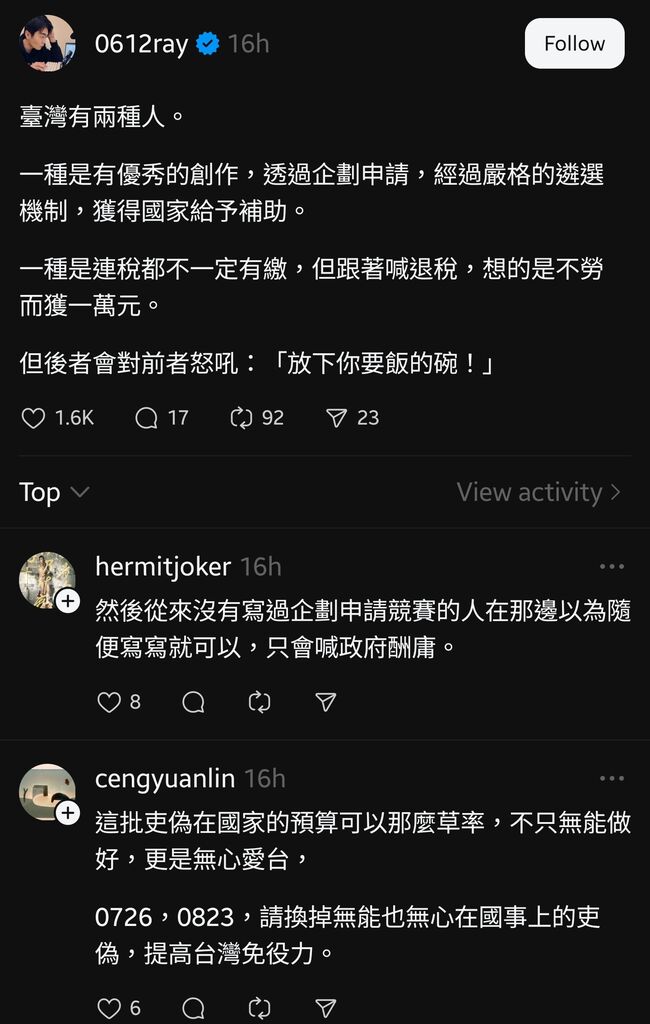Repost cengyuanlin's reply

click(x=259, y=1008)
